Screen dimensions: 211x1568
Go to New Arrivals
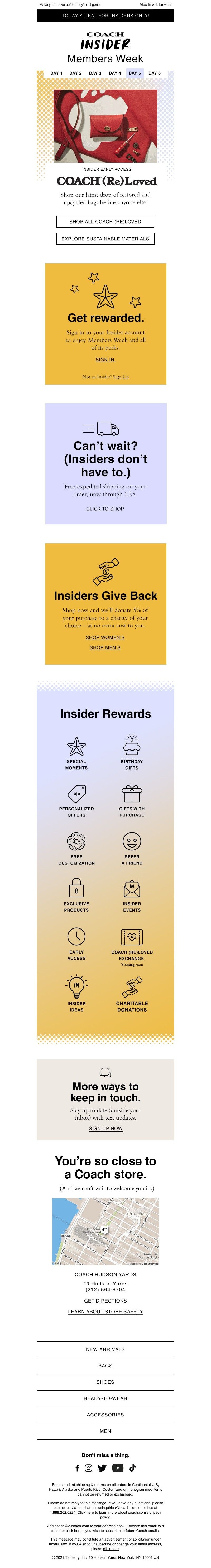point(105,1349)
